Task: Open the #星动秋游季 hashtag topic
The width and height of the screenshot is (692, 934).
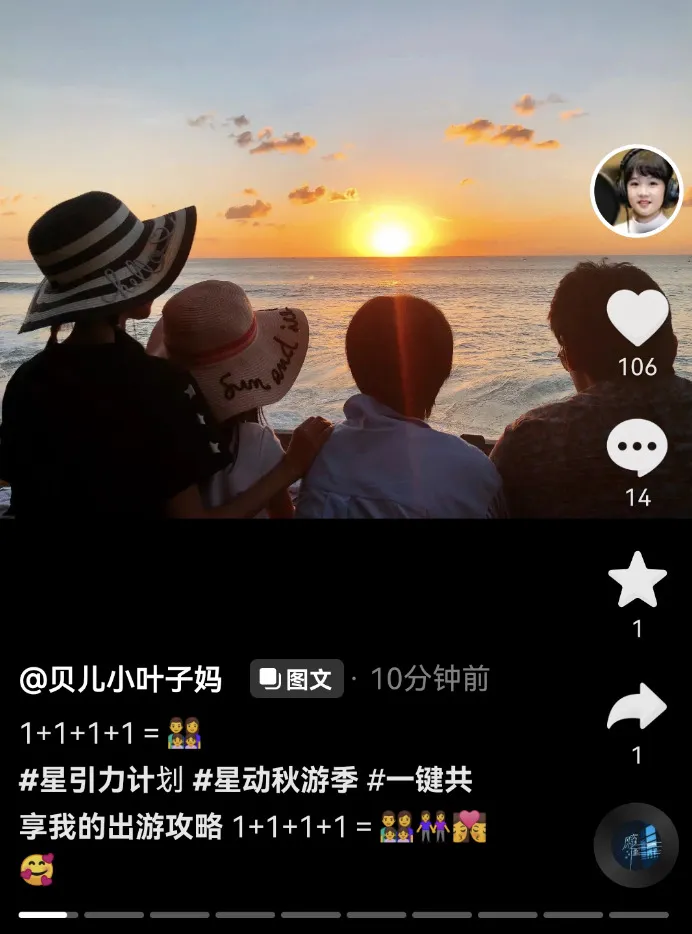Action: (x=275, y=780)
